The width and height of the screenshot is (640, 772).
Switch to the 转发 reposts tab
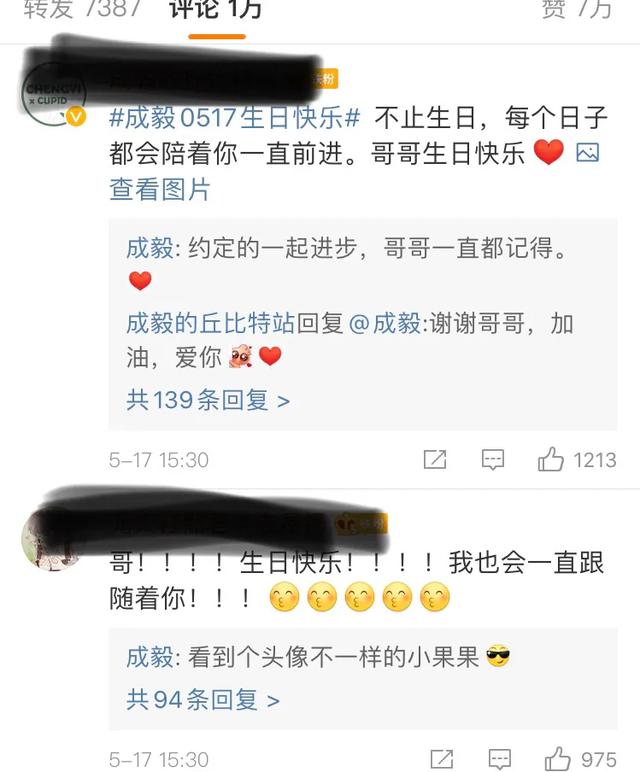coord(80,10)
